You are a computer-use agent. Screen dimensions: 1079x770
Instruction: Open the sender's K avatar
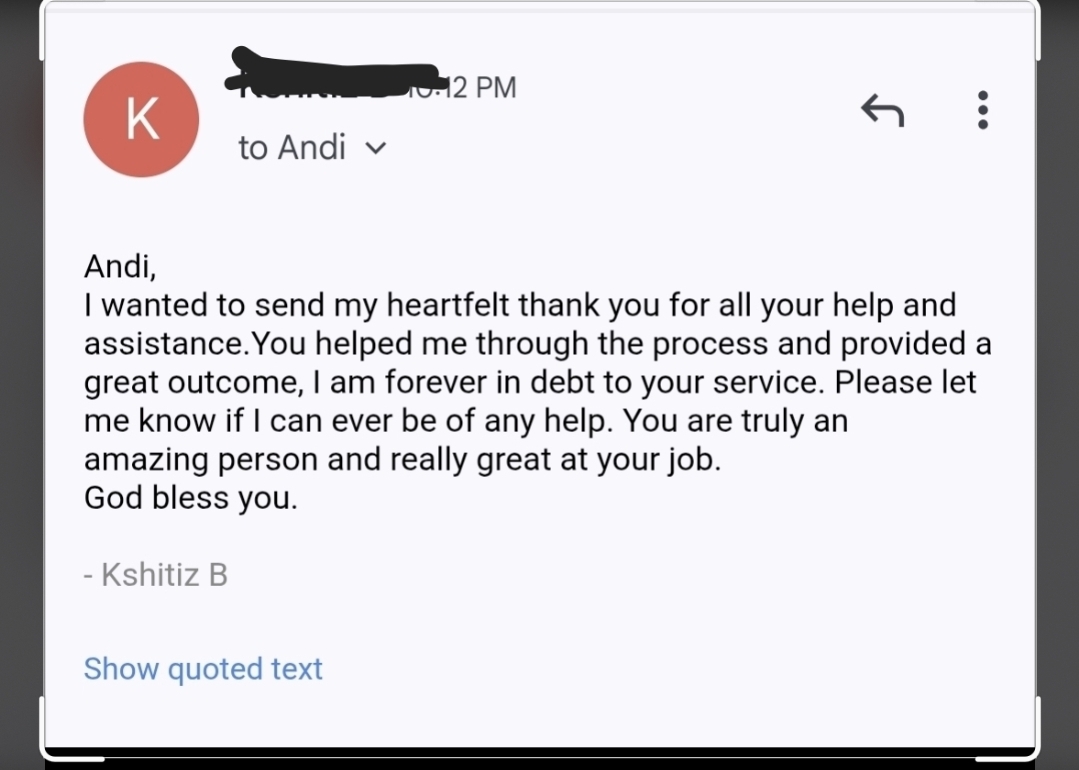coord(141,119)
